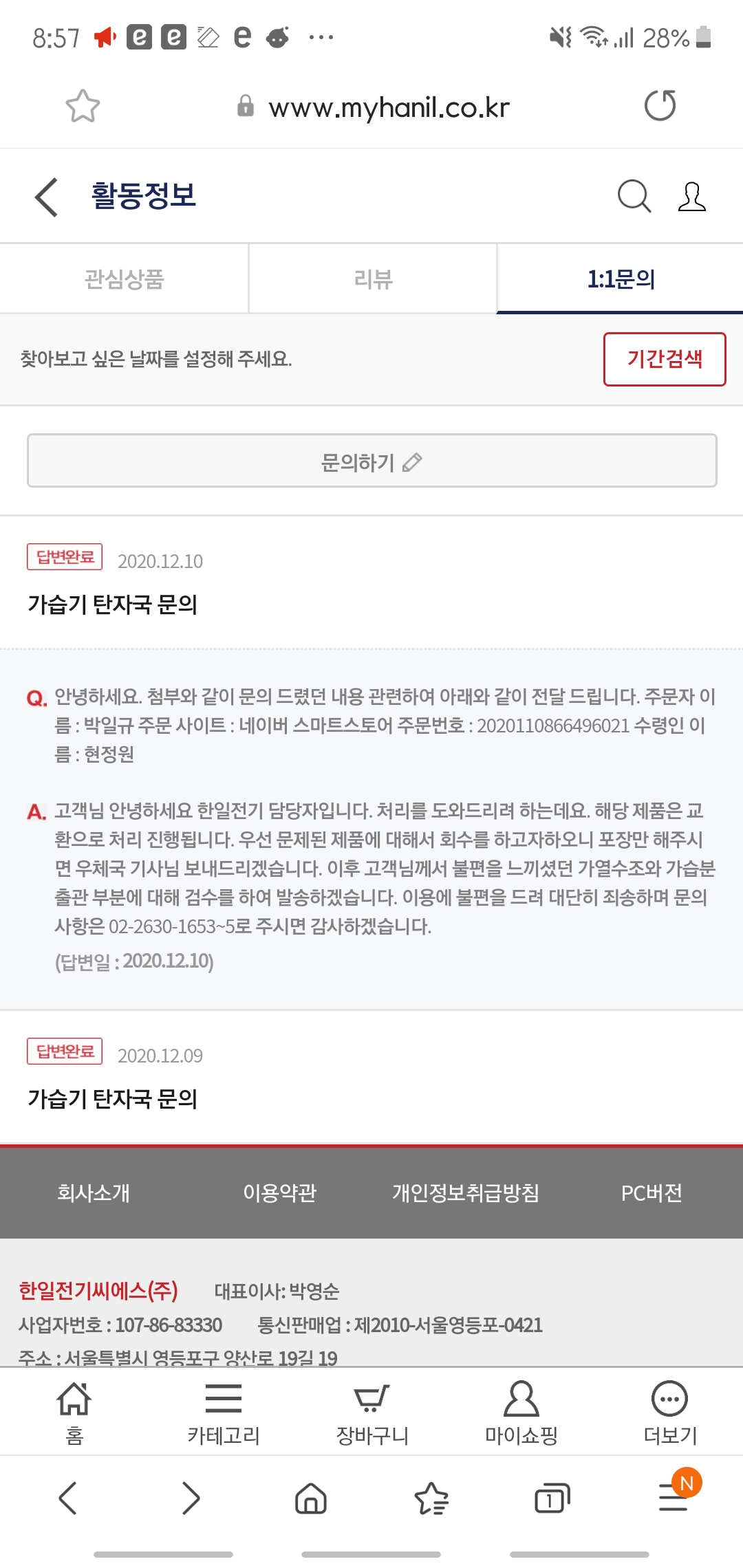Reload the page in the browser
The width and height of the screenshot is (743, 1568).
pos(660,106)
